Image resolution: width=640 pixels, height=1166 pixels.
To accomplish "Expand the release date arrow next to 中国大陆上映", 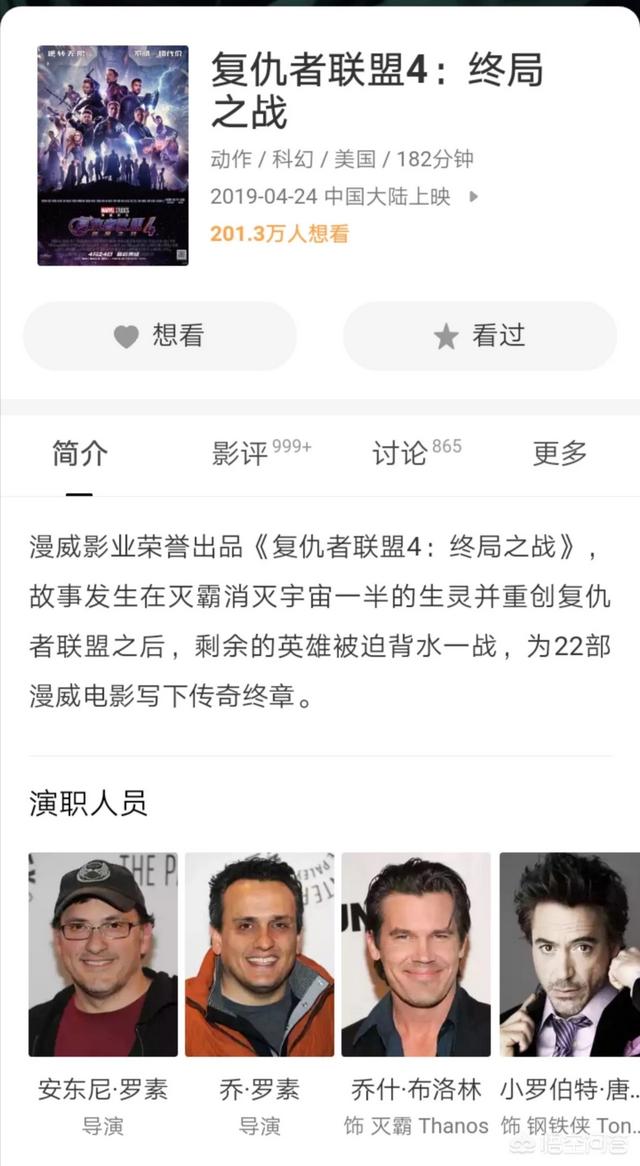I will [474, 197].
